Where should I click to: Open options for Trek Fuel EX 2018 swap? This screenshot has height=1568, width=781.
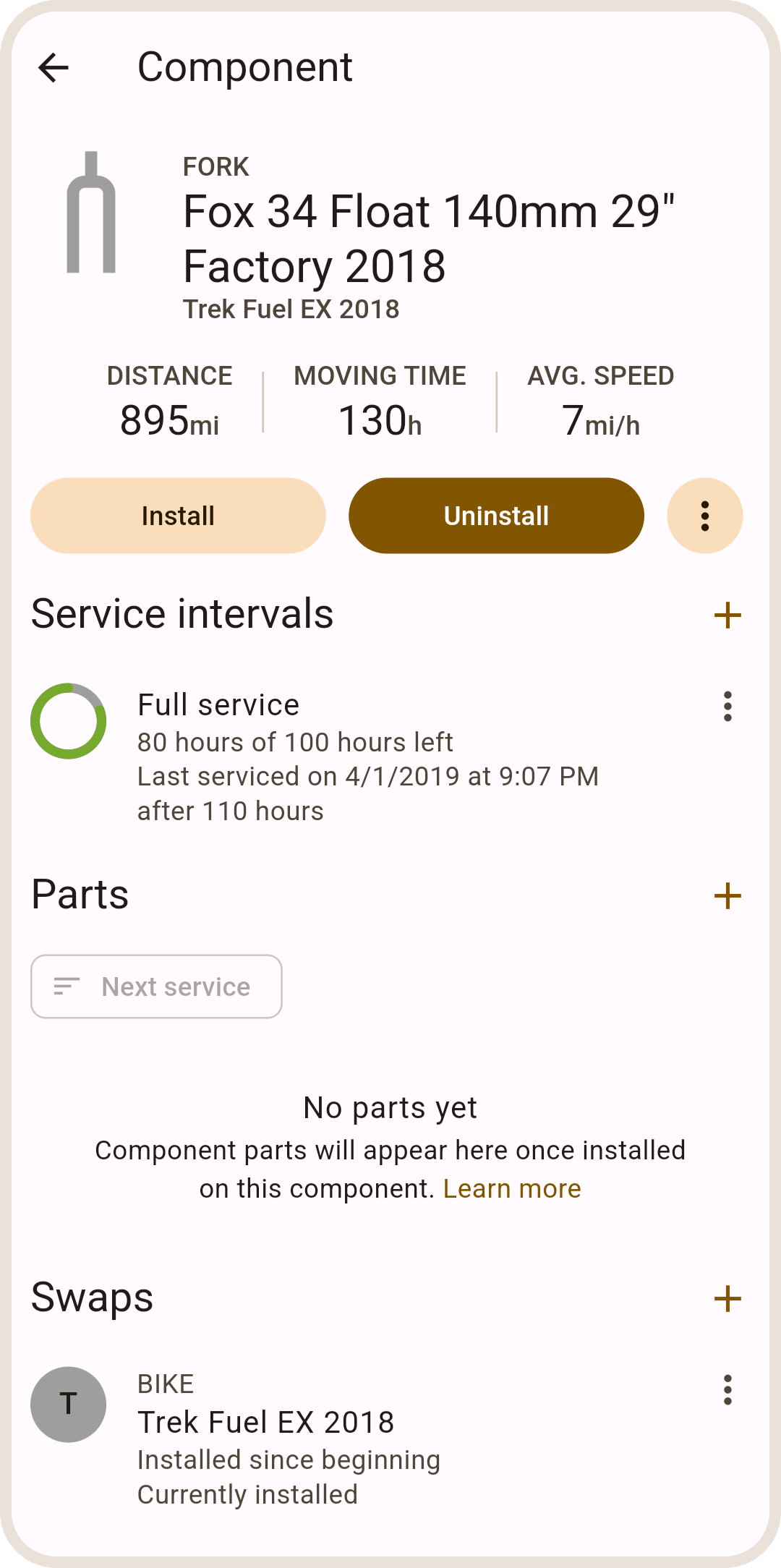(727, 1390)
